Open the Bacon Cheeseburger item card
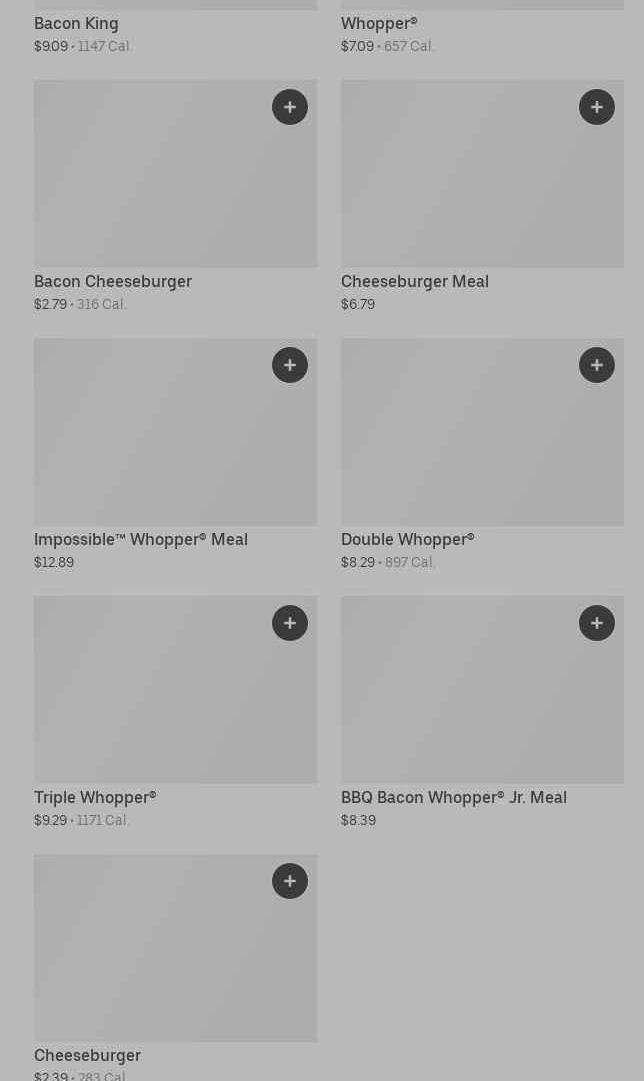 pyautogui.click(x=150, y=190)
